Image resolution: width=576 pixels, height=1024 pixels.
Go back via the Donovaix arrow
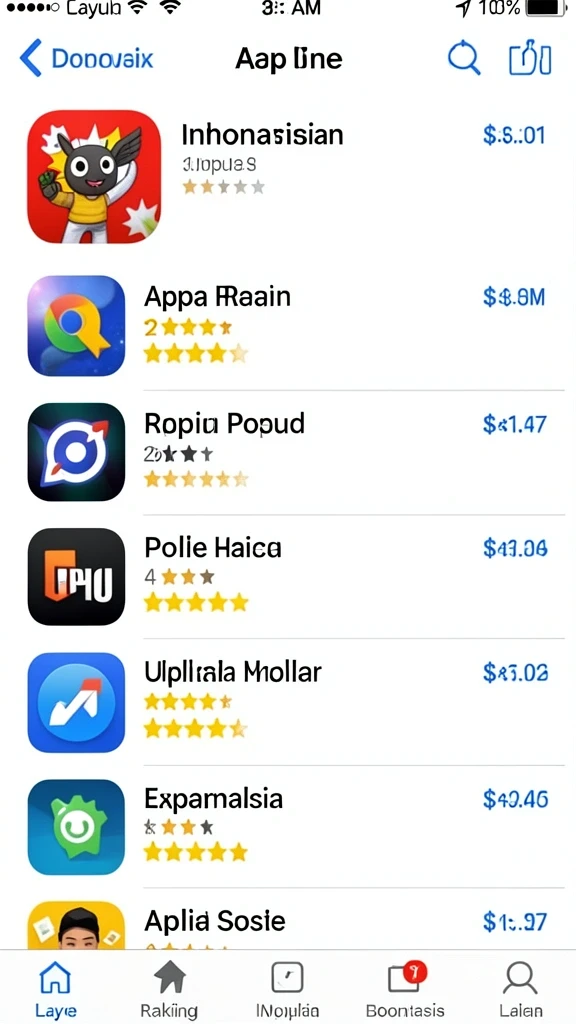pyautogui.click(x=87, y=59)
